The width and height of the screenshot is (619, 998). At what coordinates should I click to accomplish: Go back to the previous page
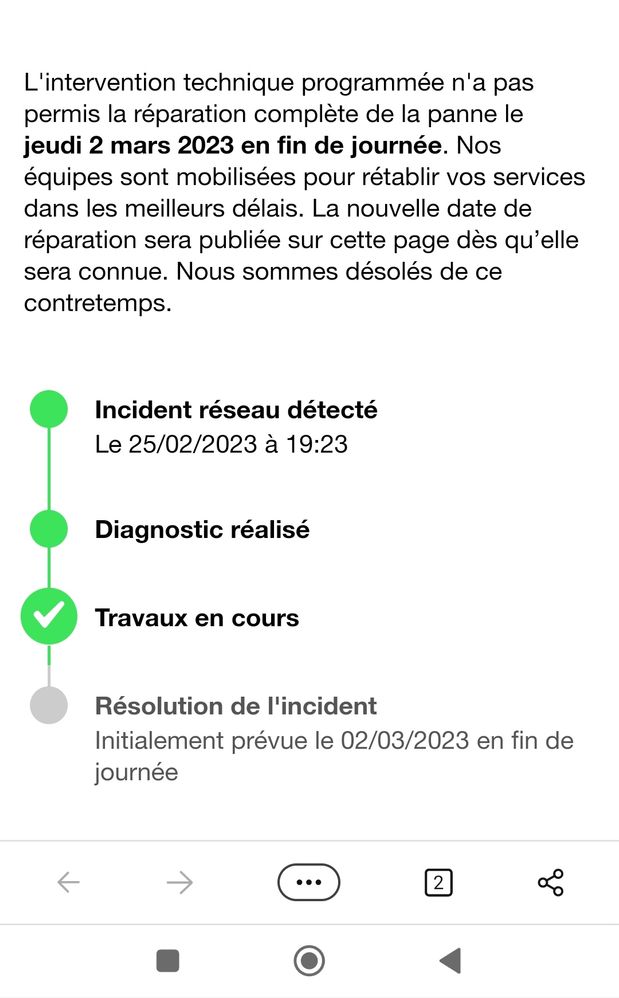[x=68, y=882]
